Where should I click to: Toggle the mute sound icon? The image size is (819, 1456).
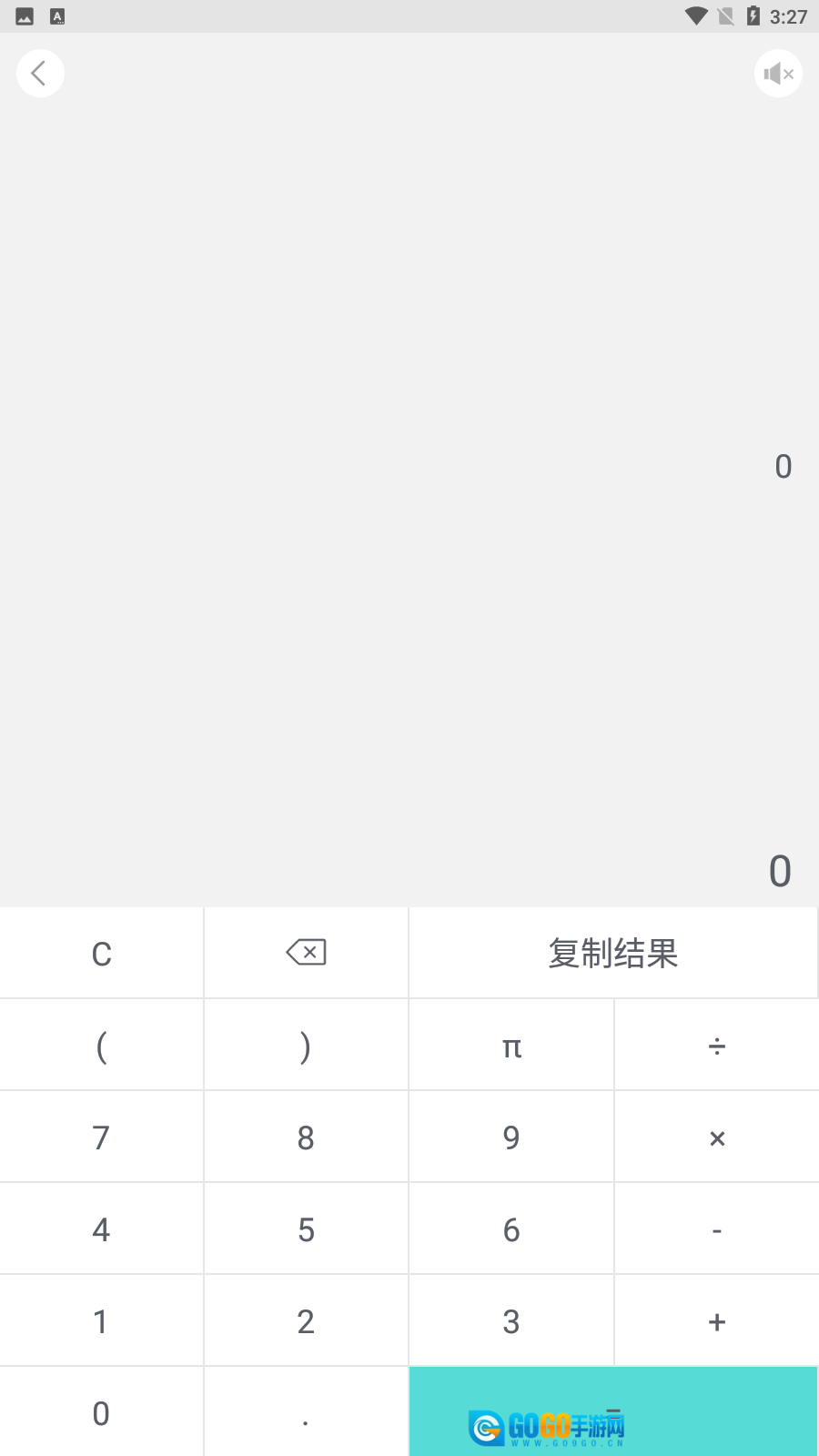click(x=778, y=74)
